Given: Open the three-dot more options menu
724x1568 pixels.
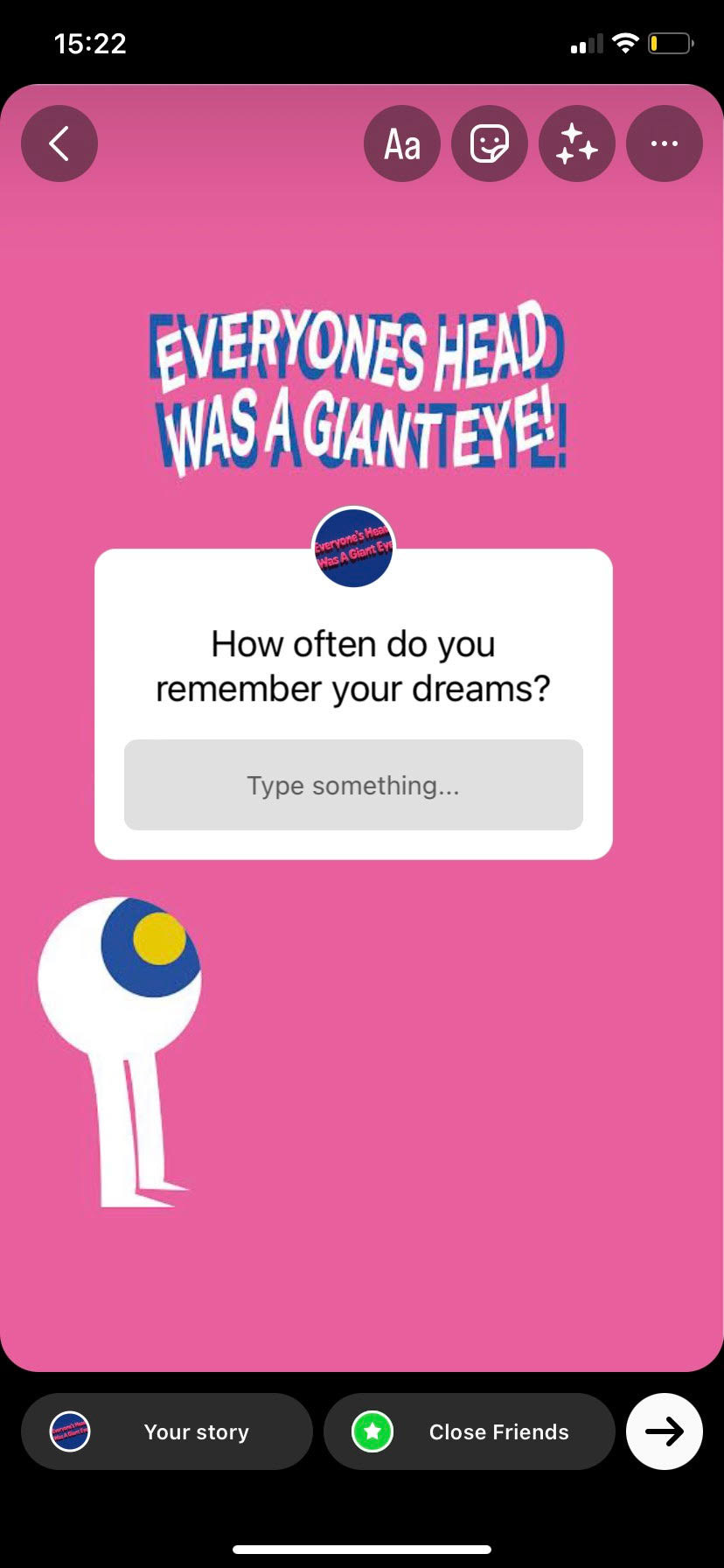Looking at the screenshot, I should tap(665, 143).
